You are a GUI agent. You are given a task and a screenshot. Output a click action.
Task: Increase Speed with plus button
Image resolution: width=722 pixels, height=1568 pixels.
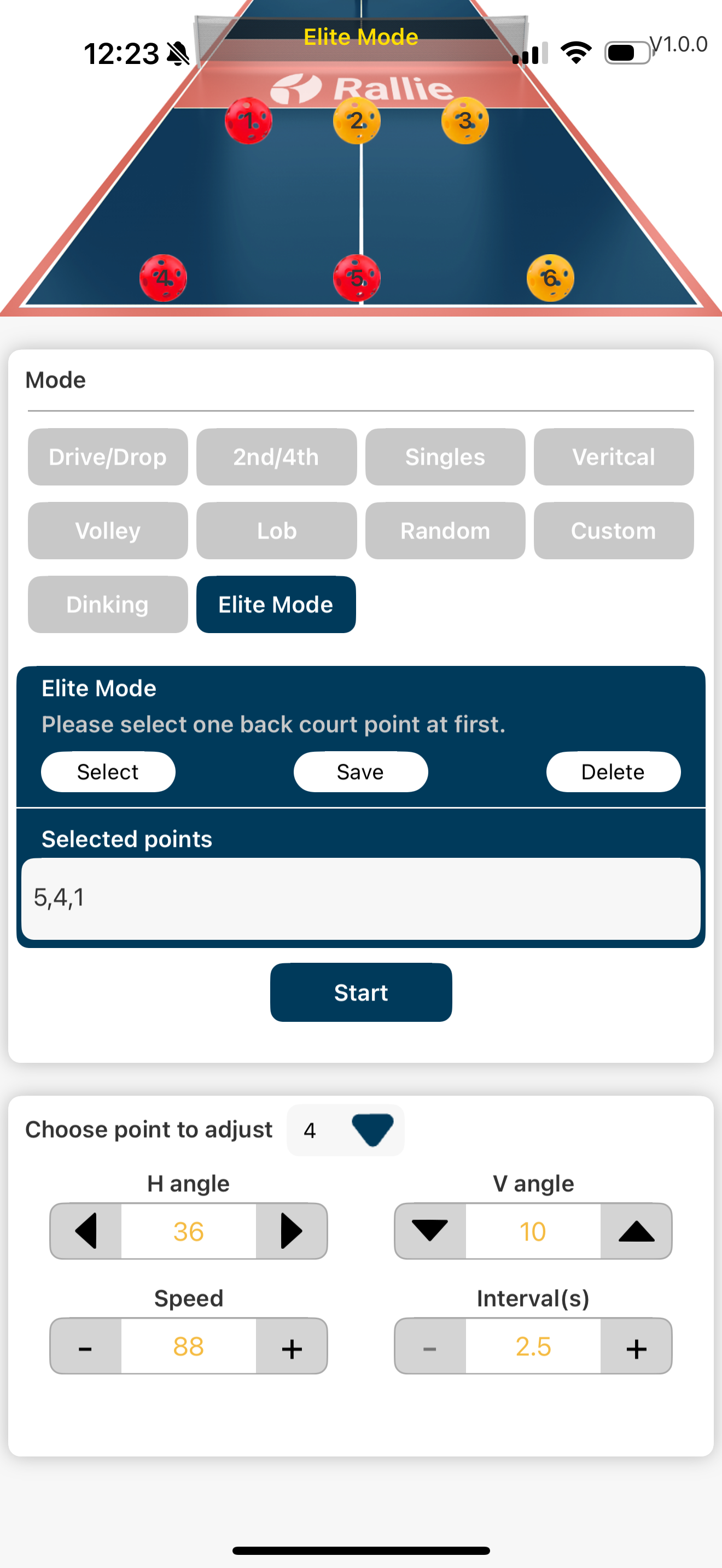292,1347
